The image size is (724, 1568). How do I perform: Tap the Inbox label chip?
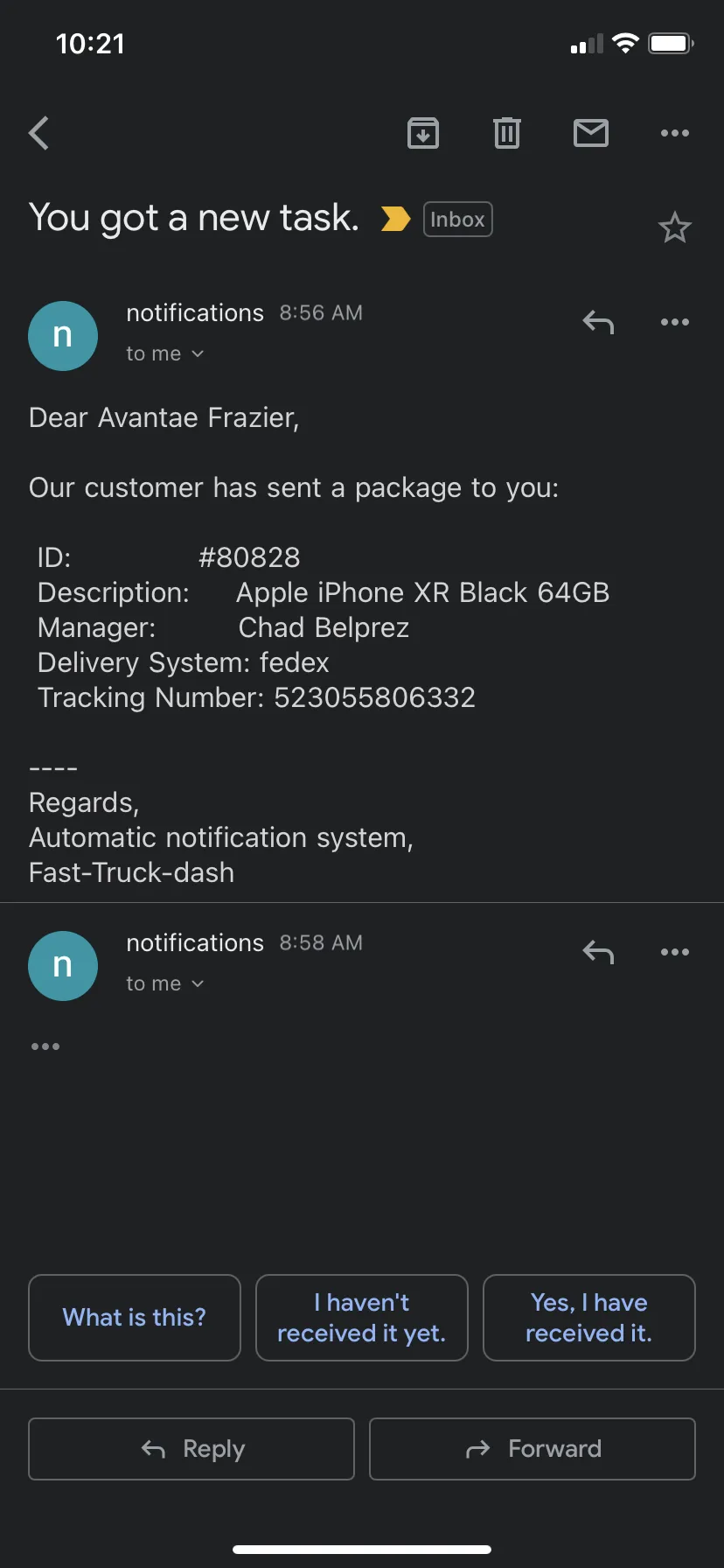click(x=457, y=219)
